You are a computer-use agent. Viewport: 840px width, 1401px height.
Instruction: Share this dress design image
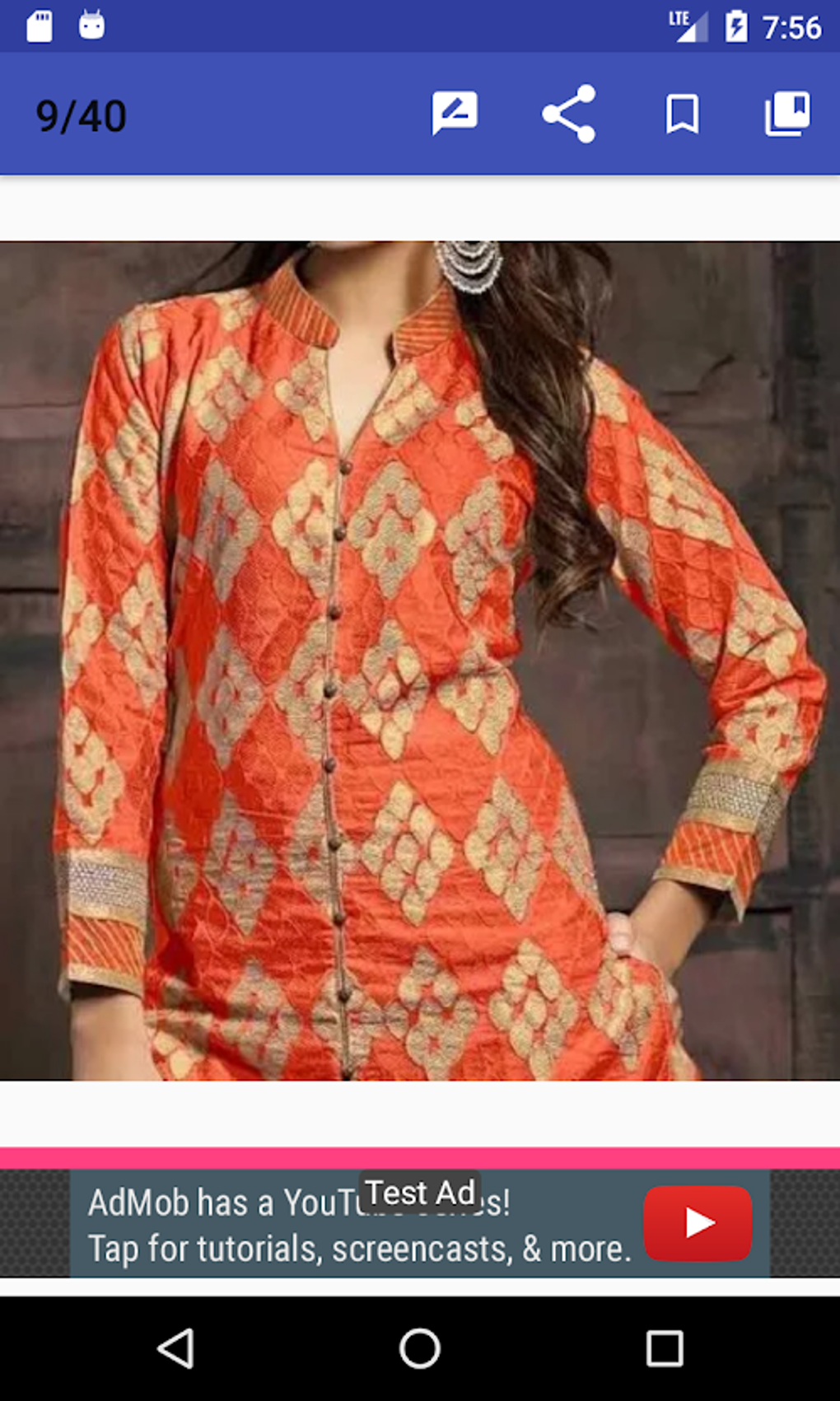tap(568, 114)
